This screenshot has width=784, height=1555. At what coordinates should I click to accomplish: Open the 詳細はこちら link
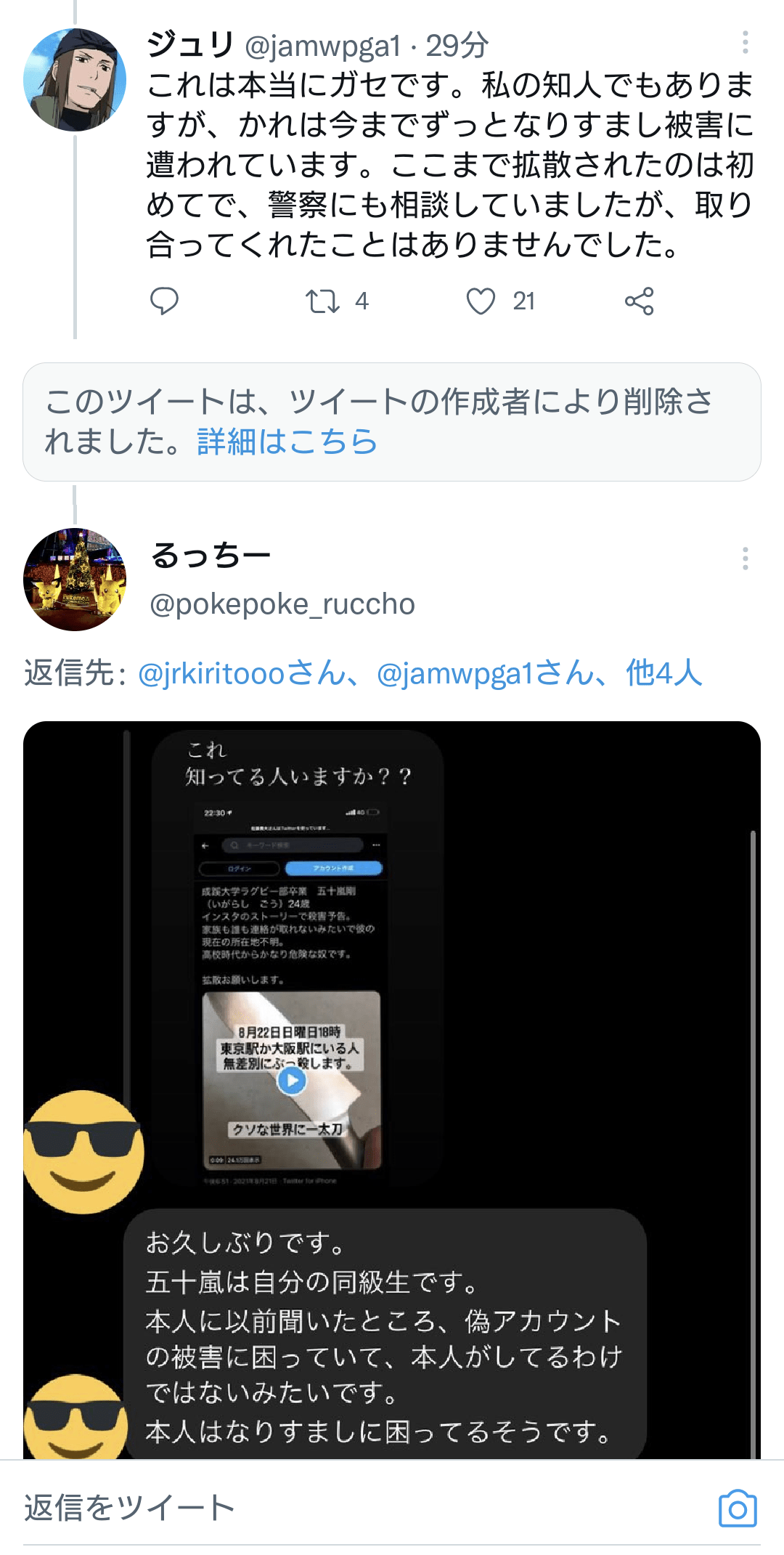[x=287, y=442]
